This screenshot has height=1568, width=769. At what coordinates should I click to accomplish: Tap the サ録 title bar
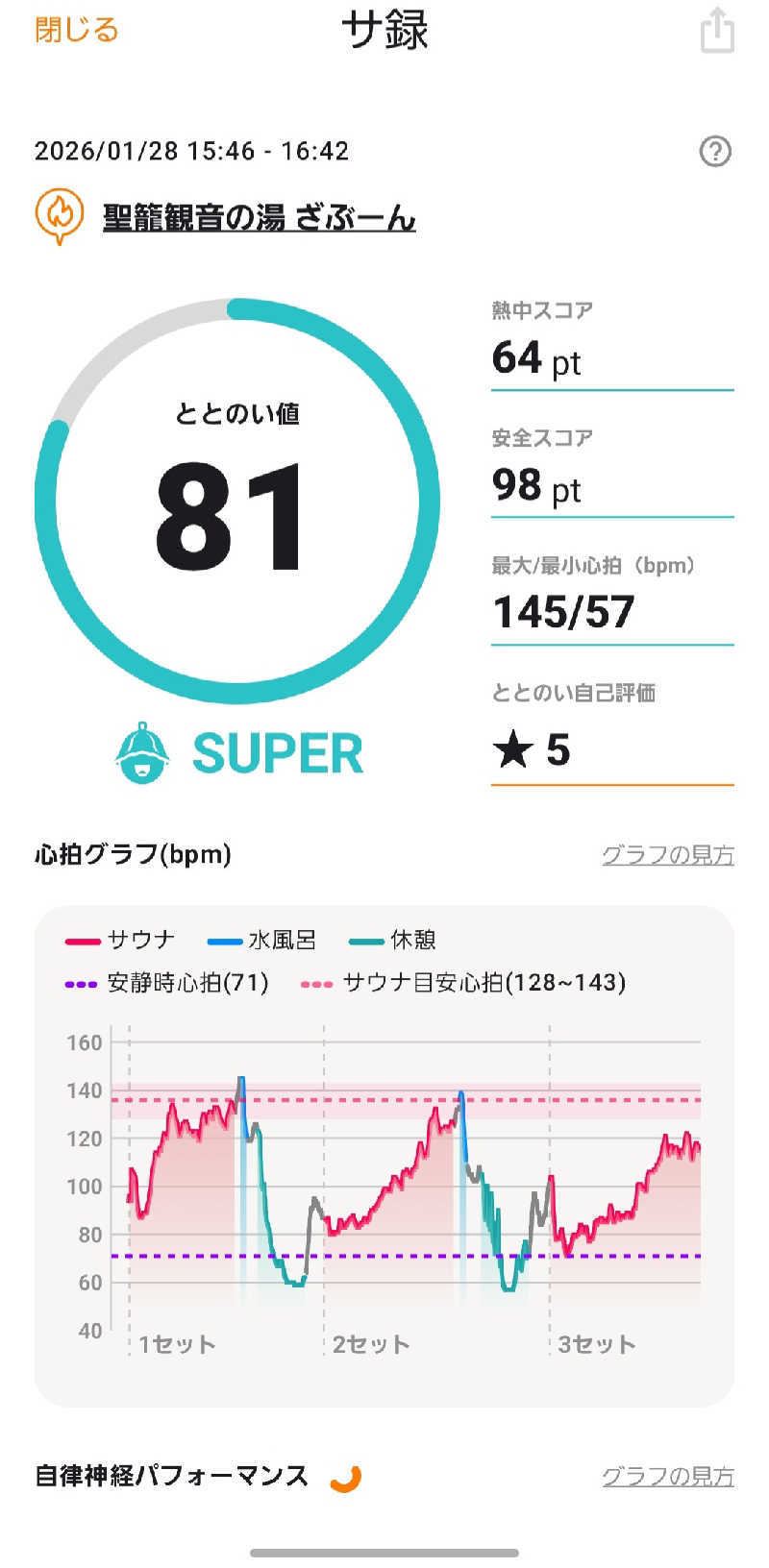384,29
